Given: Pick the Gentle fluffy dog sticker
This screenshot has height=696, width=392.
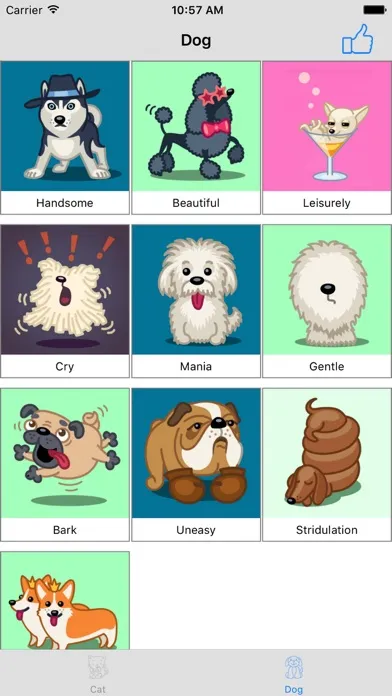Looking at the screenshot, I should point(327,301).
